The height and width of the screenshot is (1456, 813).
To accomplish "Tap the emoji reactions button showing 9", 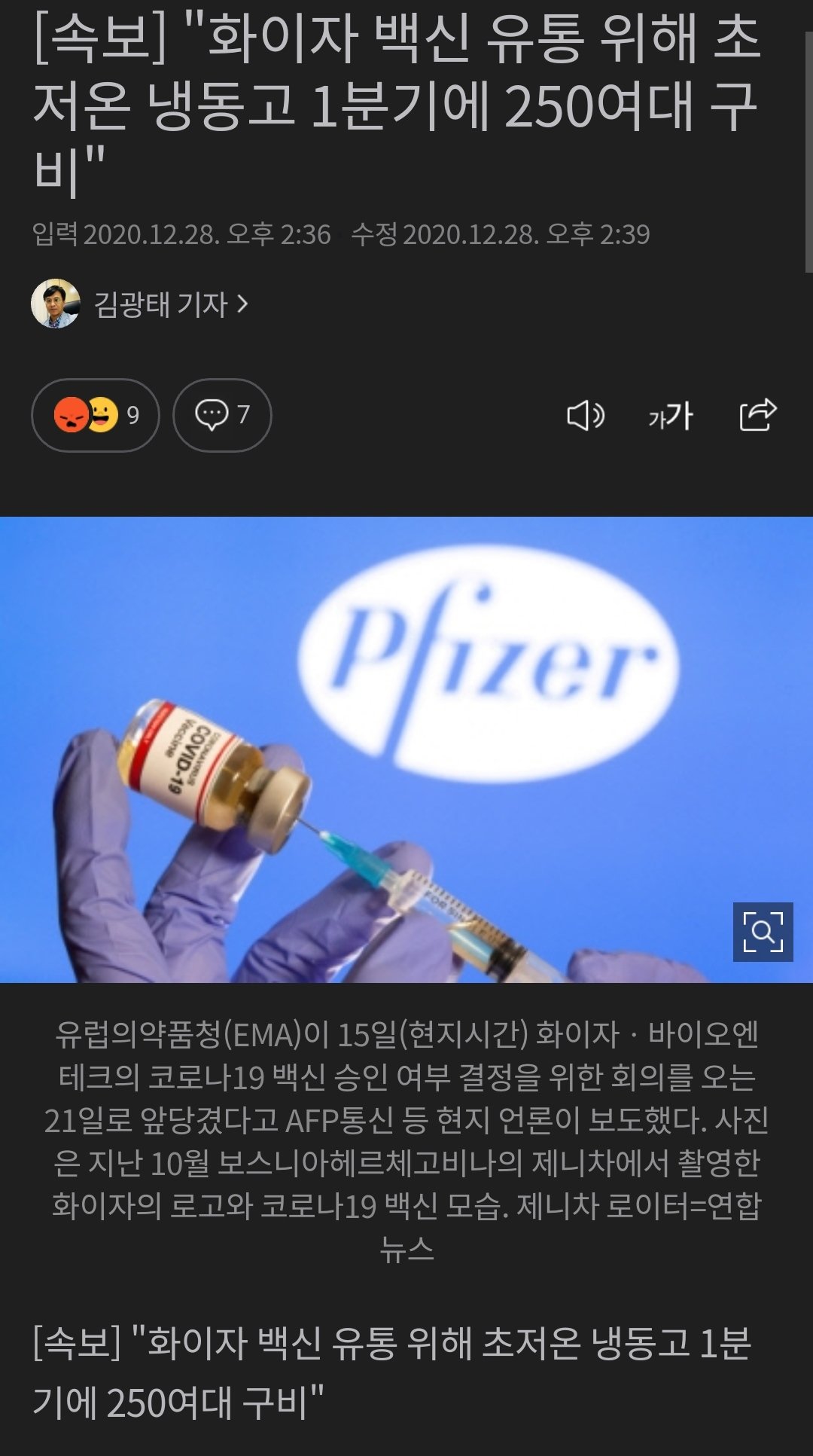I will (x=96, y=415).
